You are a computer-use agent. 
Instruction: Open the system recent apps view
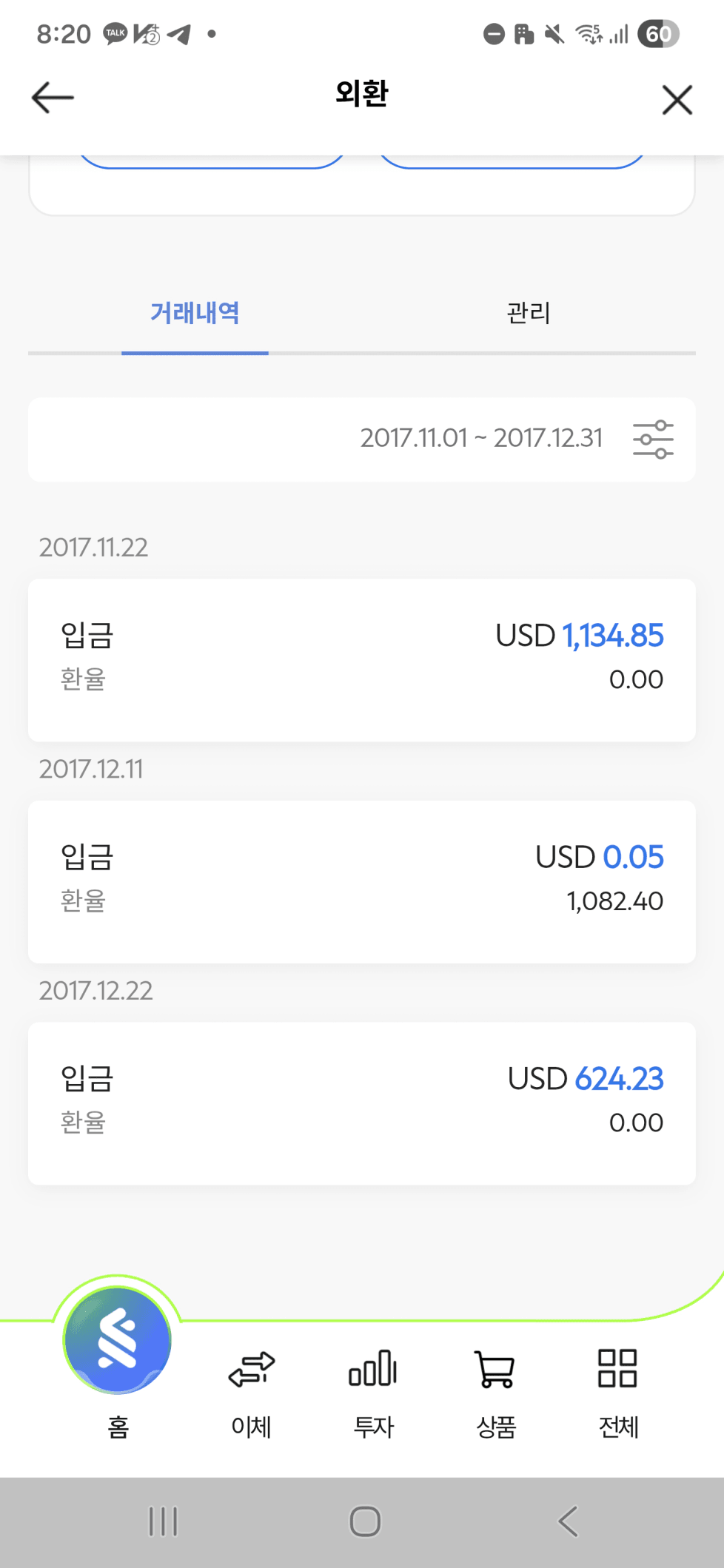[x=164, y=1521]
